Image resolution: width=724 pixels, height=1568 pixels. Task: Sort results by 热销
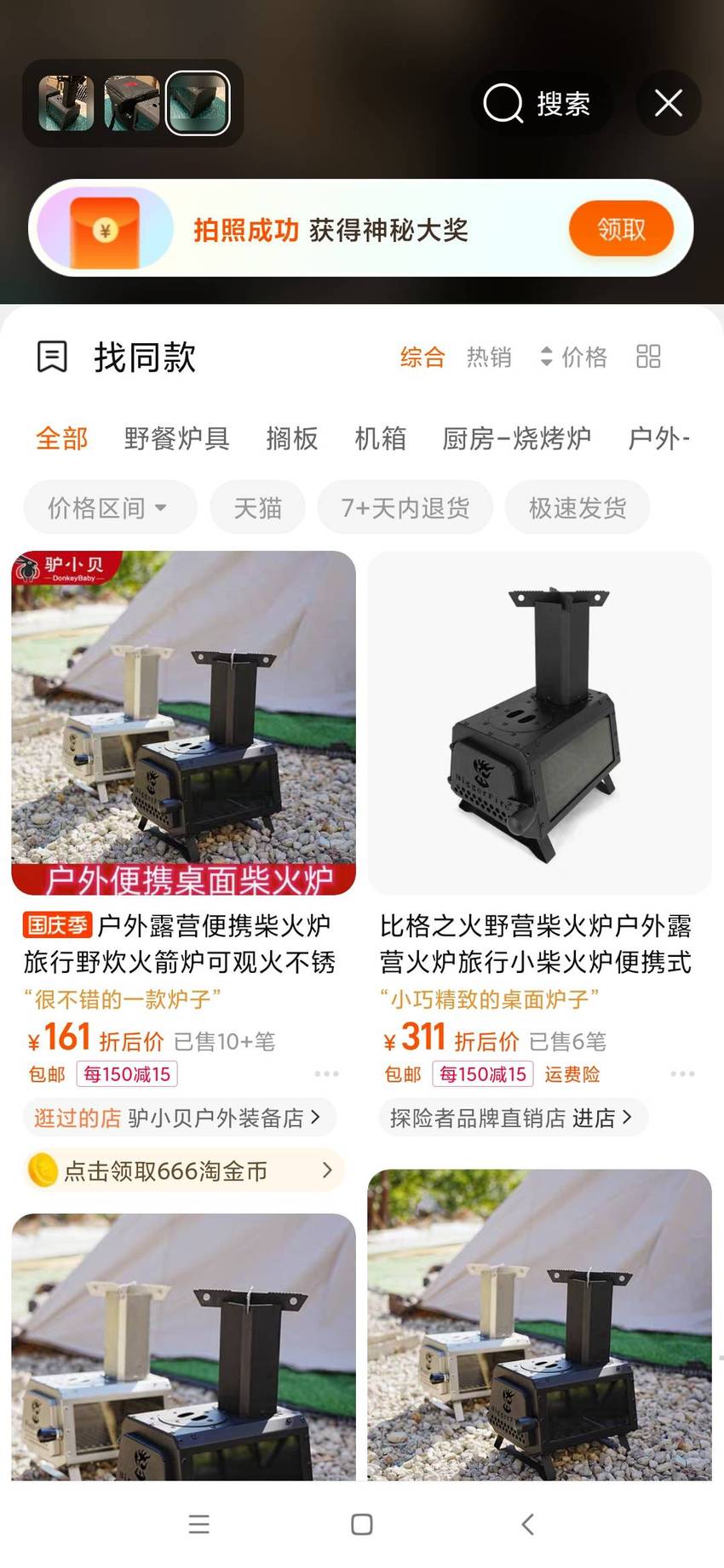pyautogui.click(x=489, y=357)
